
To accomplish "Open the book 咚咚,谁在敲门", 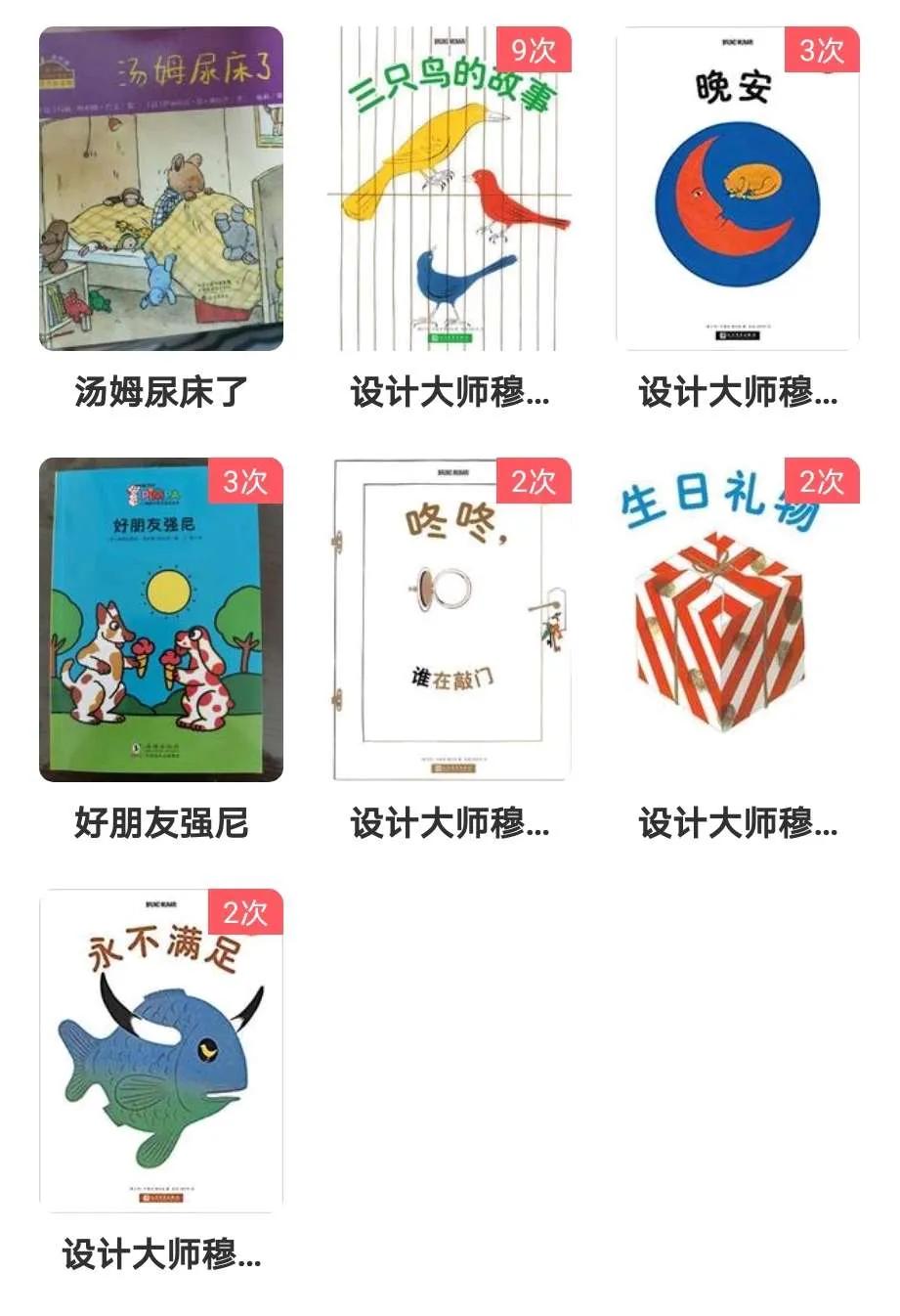I will click(x=450, y=620).
